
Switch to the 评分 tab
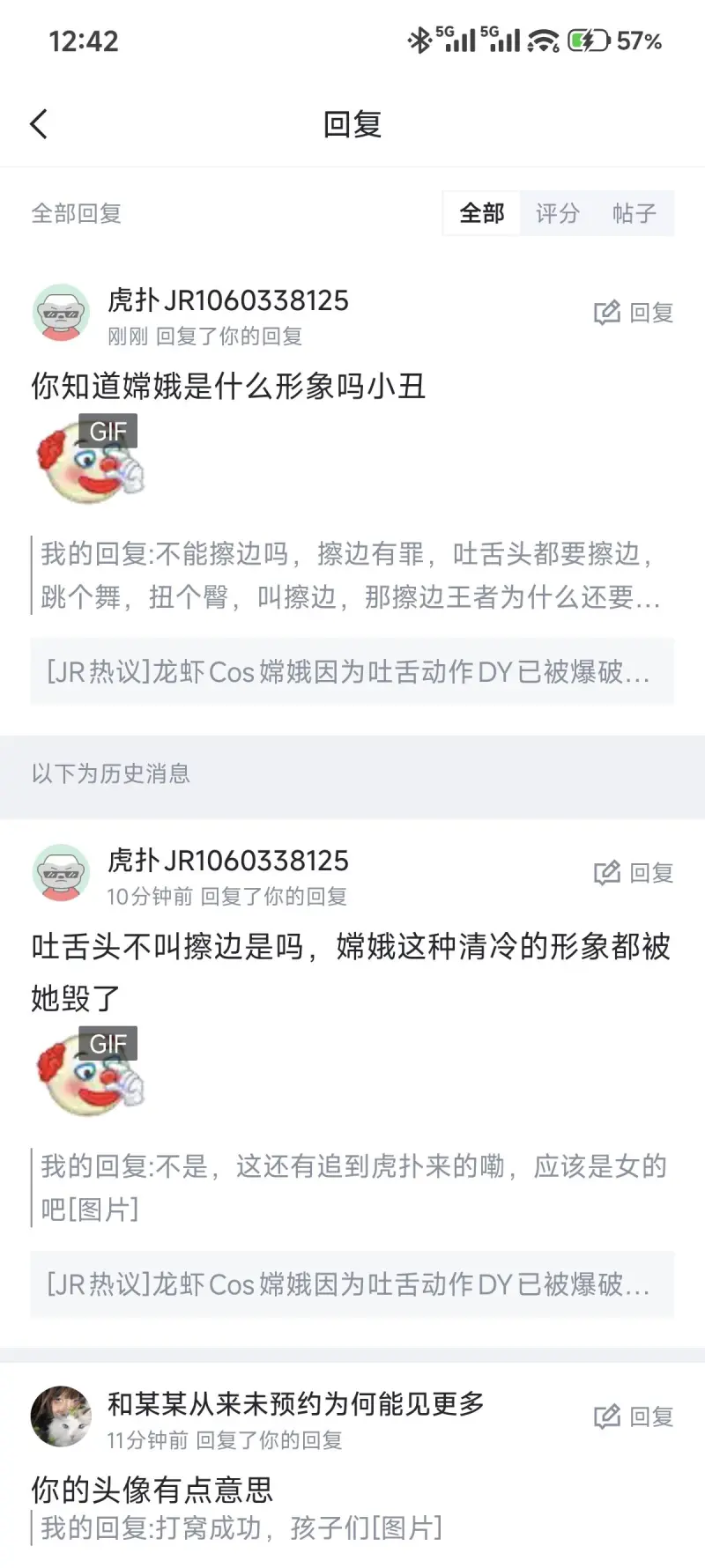click(x=557, y=213)
